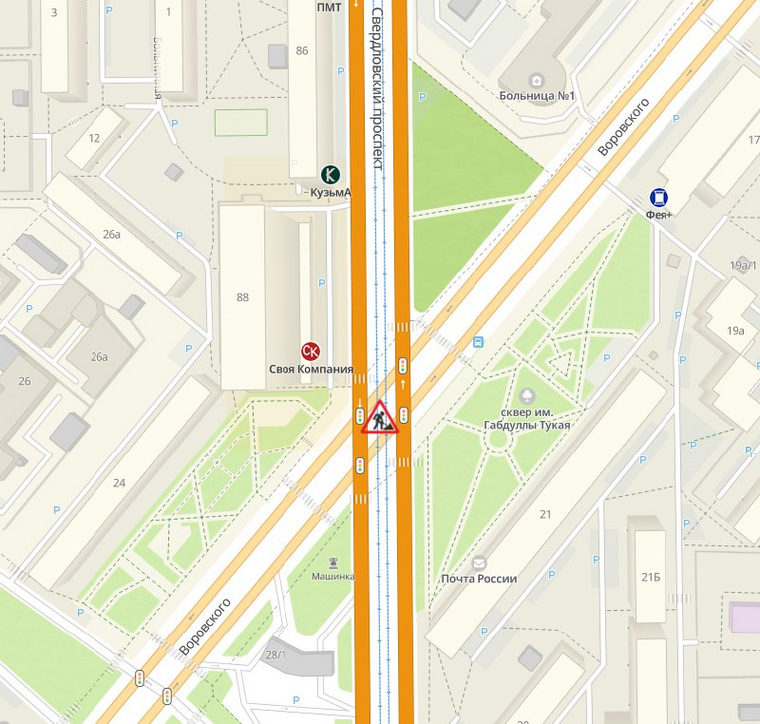
Task: Tap the bus stop icon on Воровского
Action: click(x=479, y=341)
